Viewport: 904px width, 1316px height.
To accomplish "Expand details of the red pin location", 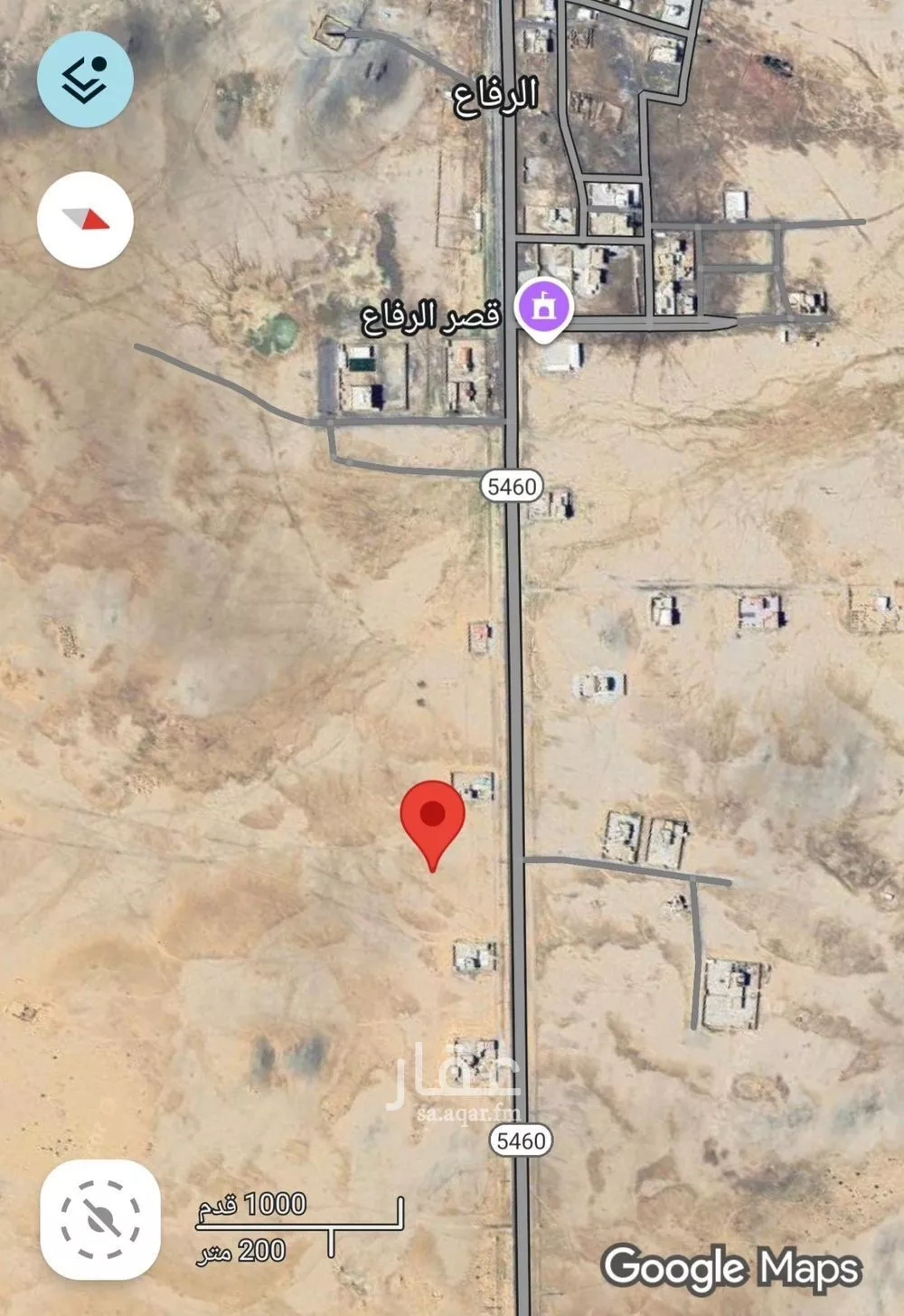I will [432, 820].
